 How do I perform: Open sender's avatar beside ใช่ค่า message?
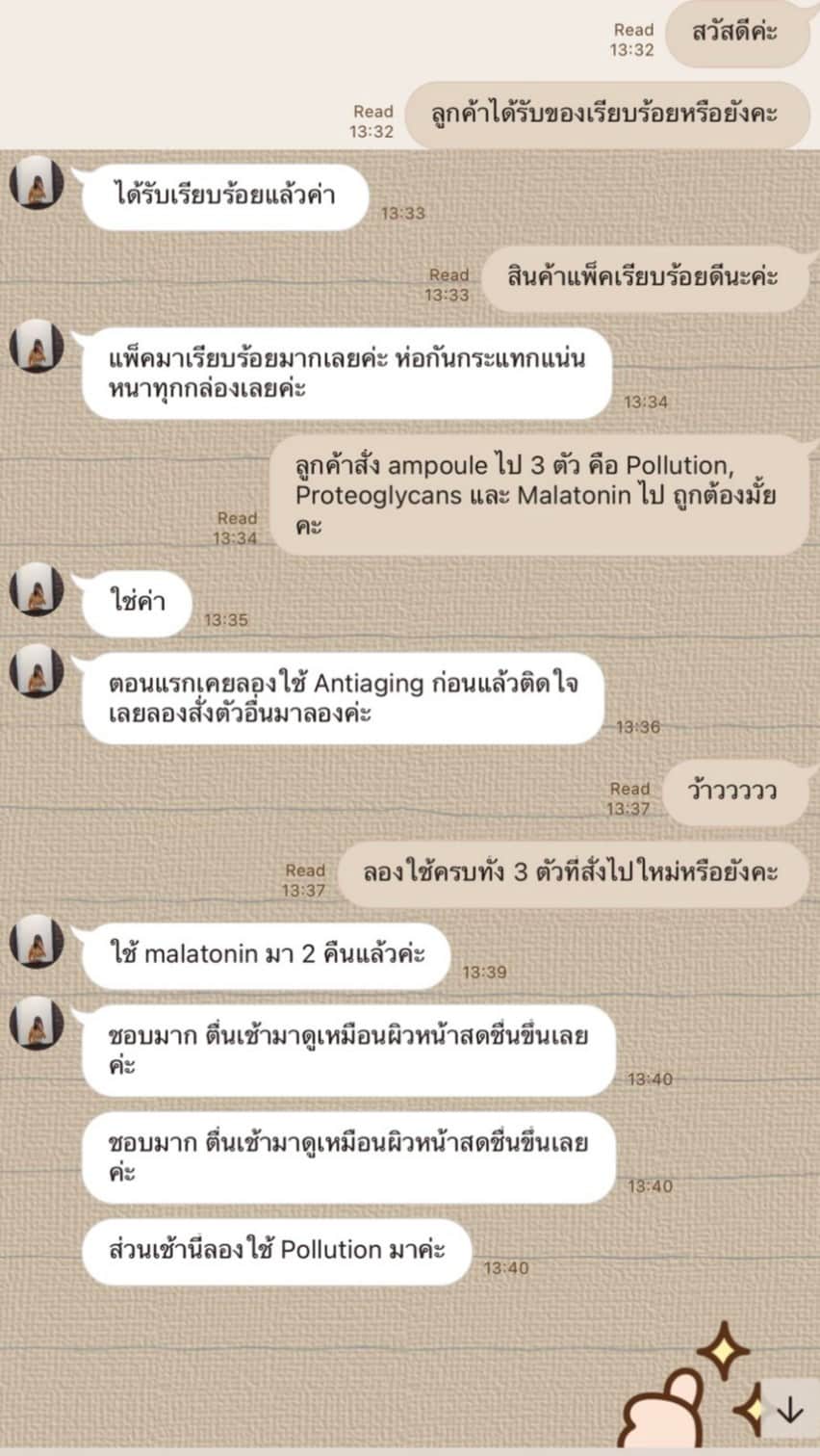coord(37,589)
